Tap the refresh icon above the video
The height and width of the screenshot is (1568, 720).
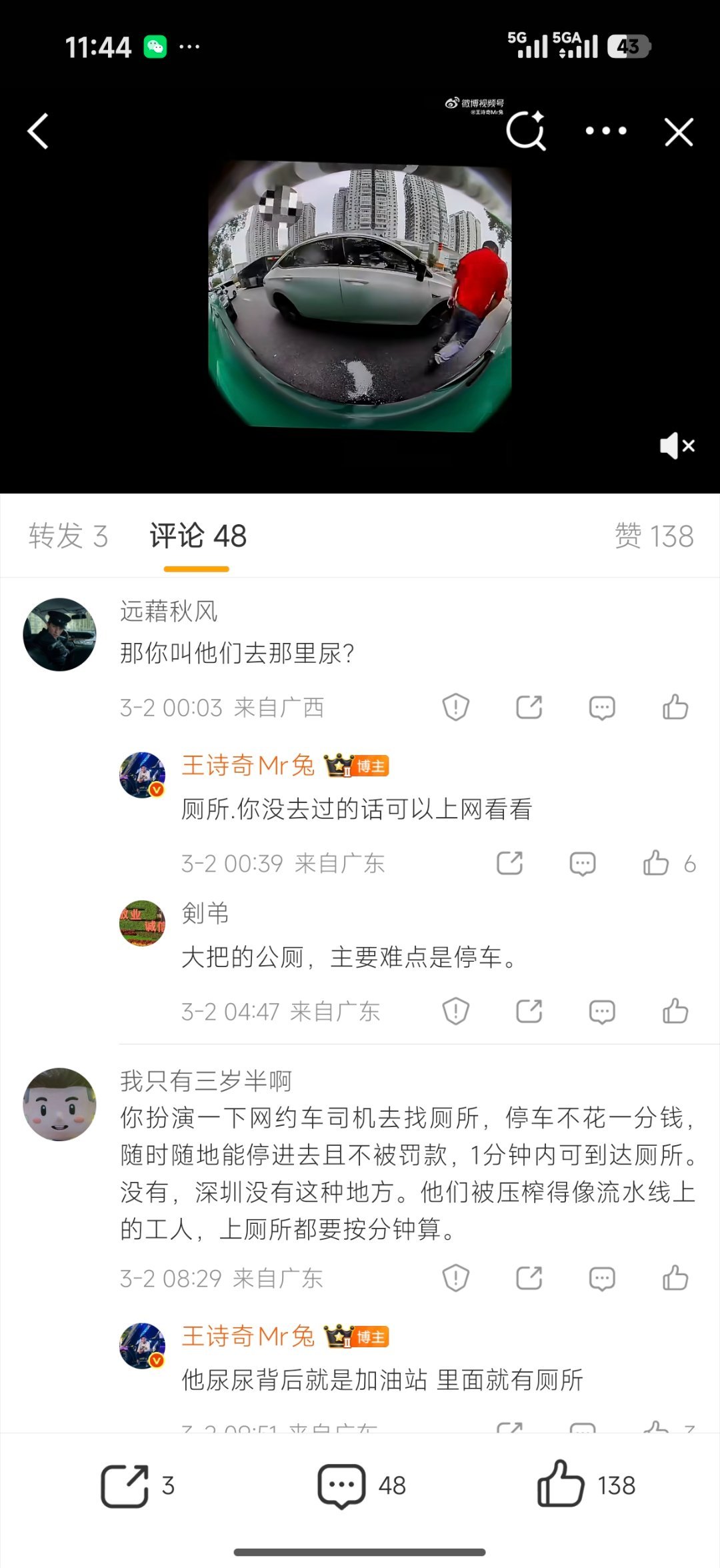coord(527,131)
